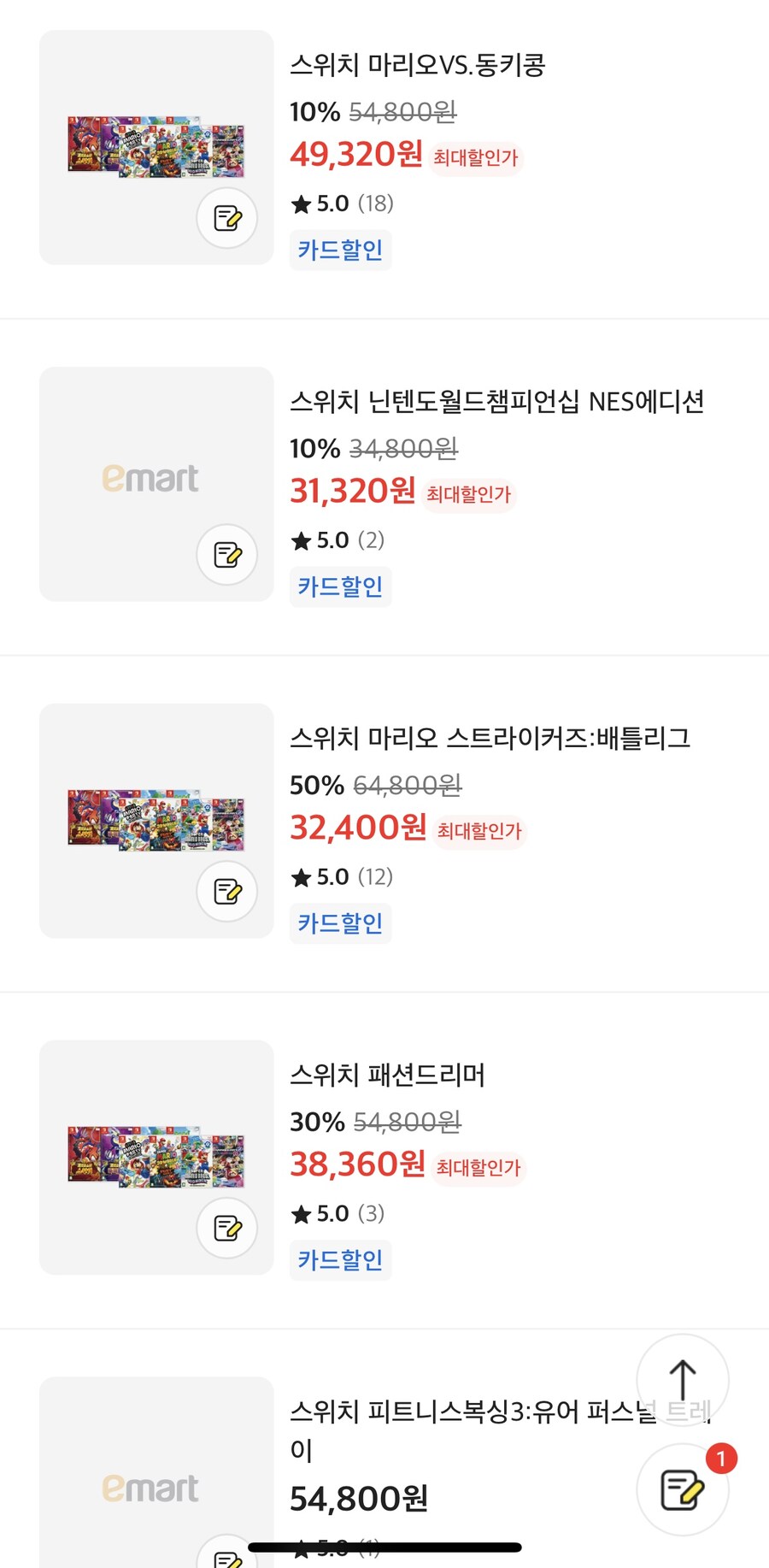
Task: Tap the scroll-to-top arrow icon
Action: (682, 1379)
